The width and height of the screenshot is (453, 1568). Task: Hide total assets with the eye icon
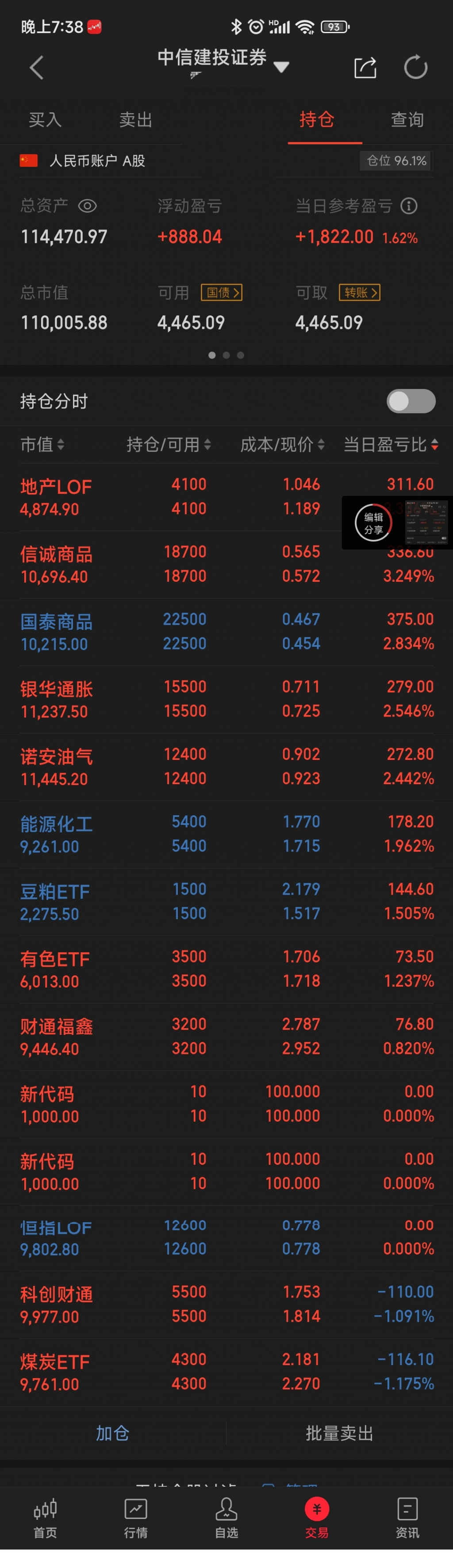click(x=88, y=206)
